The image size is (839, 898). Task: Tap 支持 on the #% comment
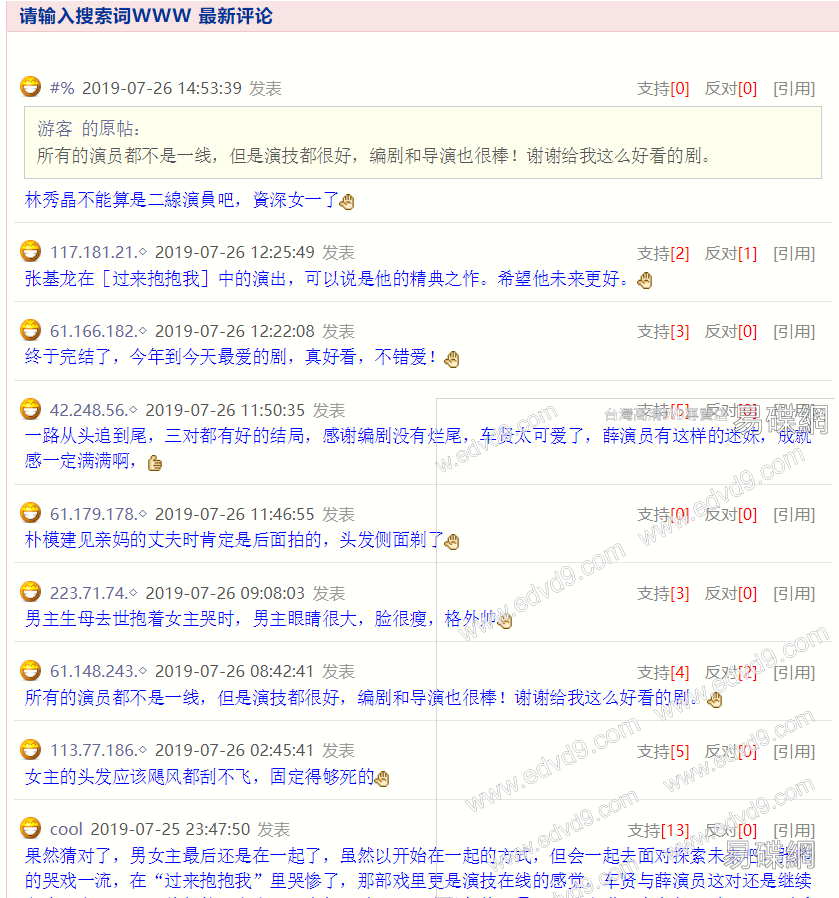663,88
